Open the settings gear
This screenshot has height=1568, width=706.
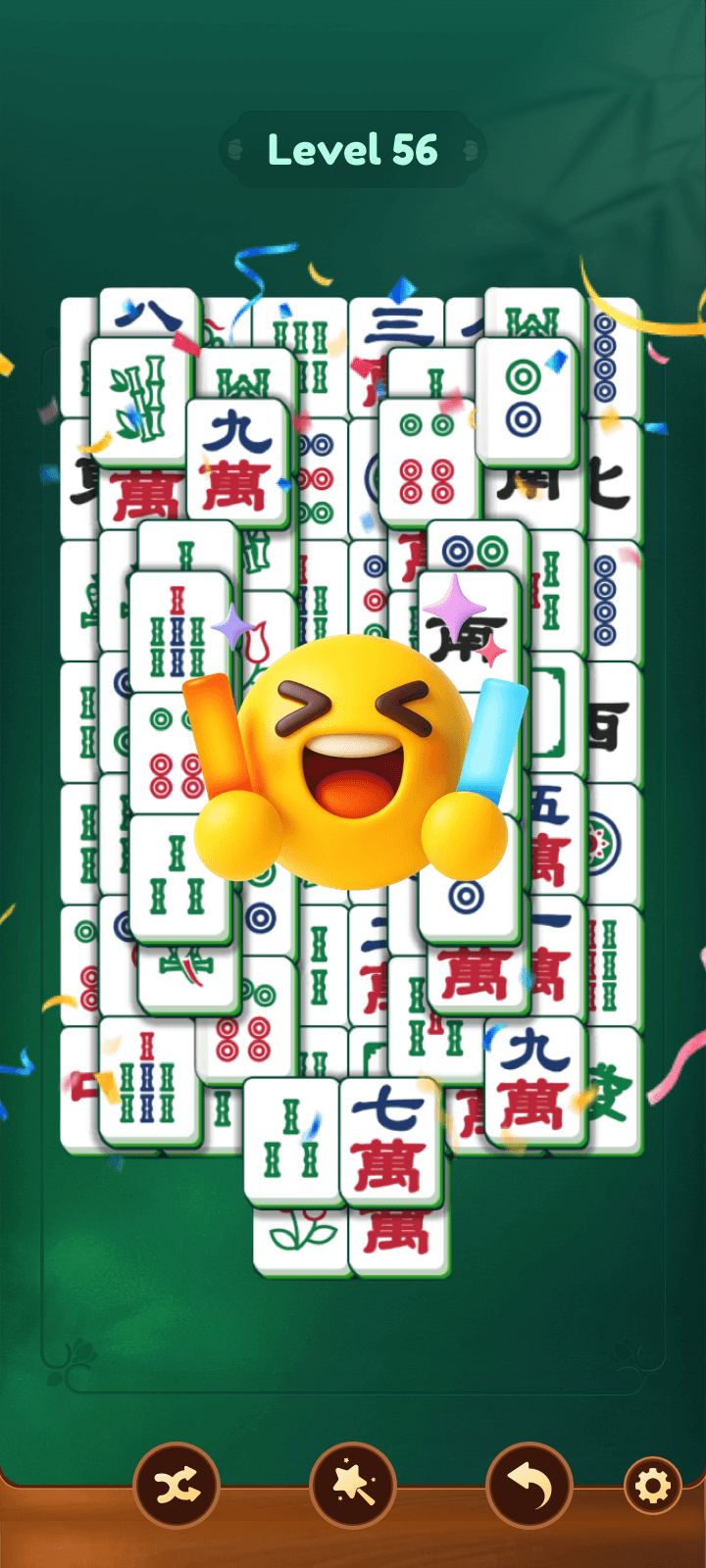tap(653, 1486)
